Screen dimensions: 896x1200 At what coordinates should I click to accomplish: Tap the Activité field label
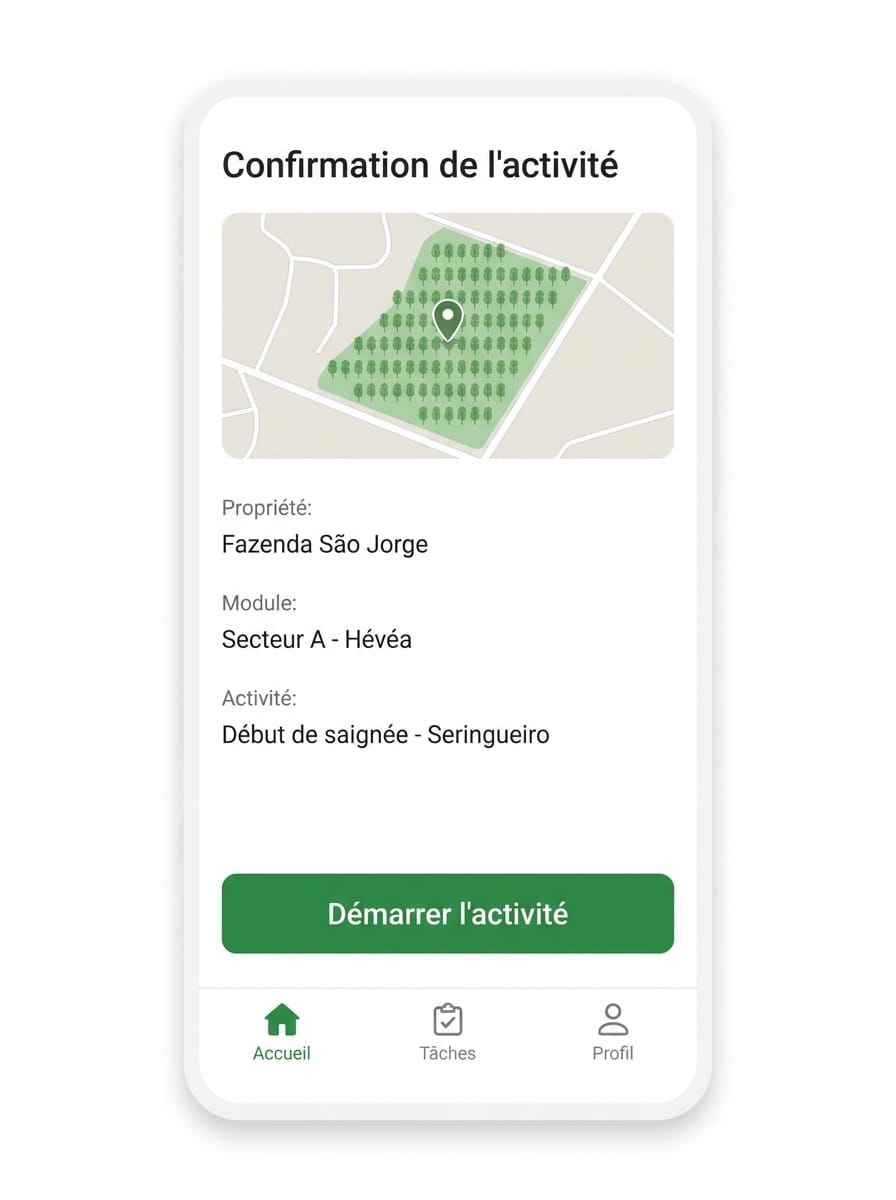point(259,698)
